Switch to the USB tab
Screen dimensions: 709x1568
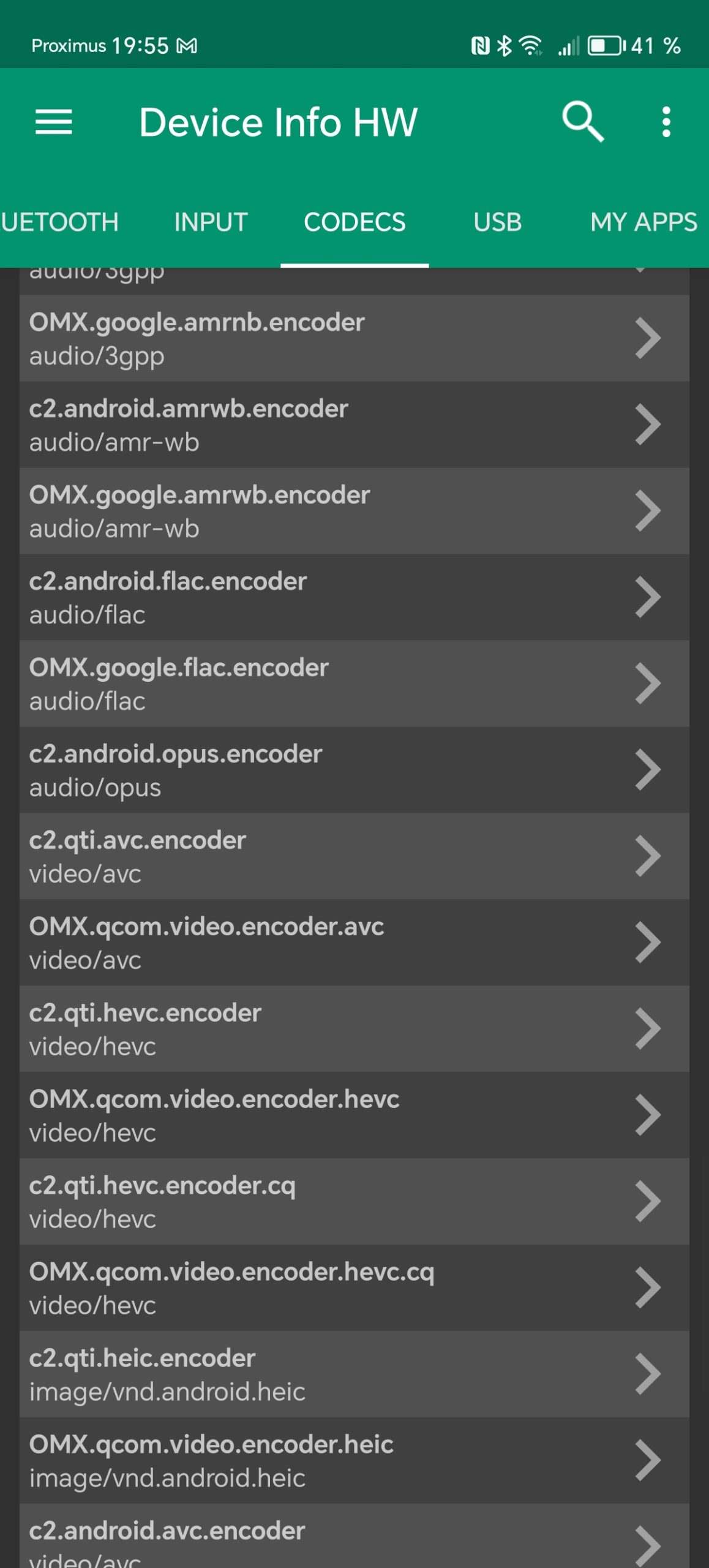pyautogui.click(x=497, y=222)
